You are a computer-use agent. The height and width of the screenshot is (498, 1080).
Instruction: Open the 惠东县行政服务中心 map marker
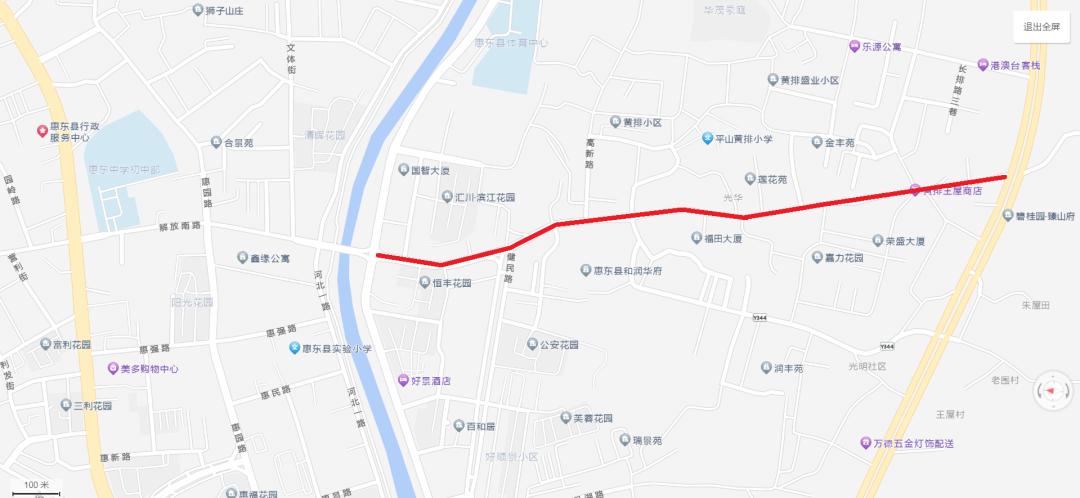click(x=43, y=128)
